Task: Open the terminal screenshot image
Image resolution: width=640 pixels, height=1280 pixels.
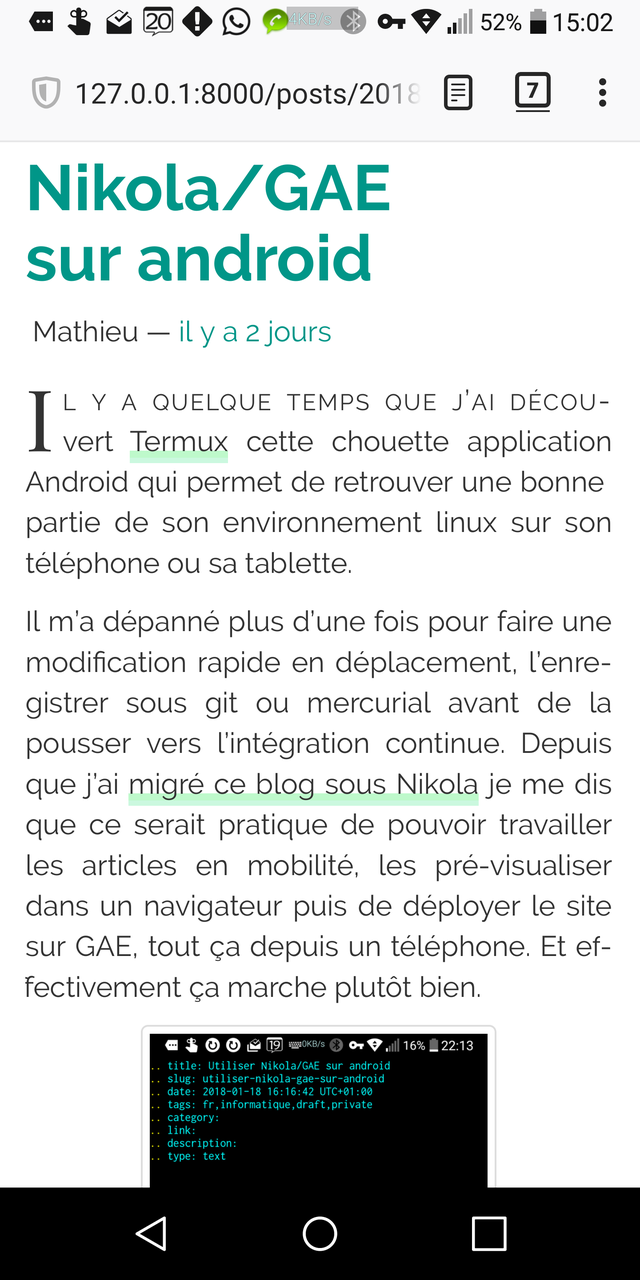Action: (x=319, y=1106)
